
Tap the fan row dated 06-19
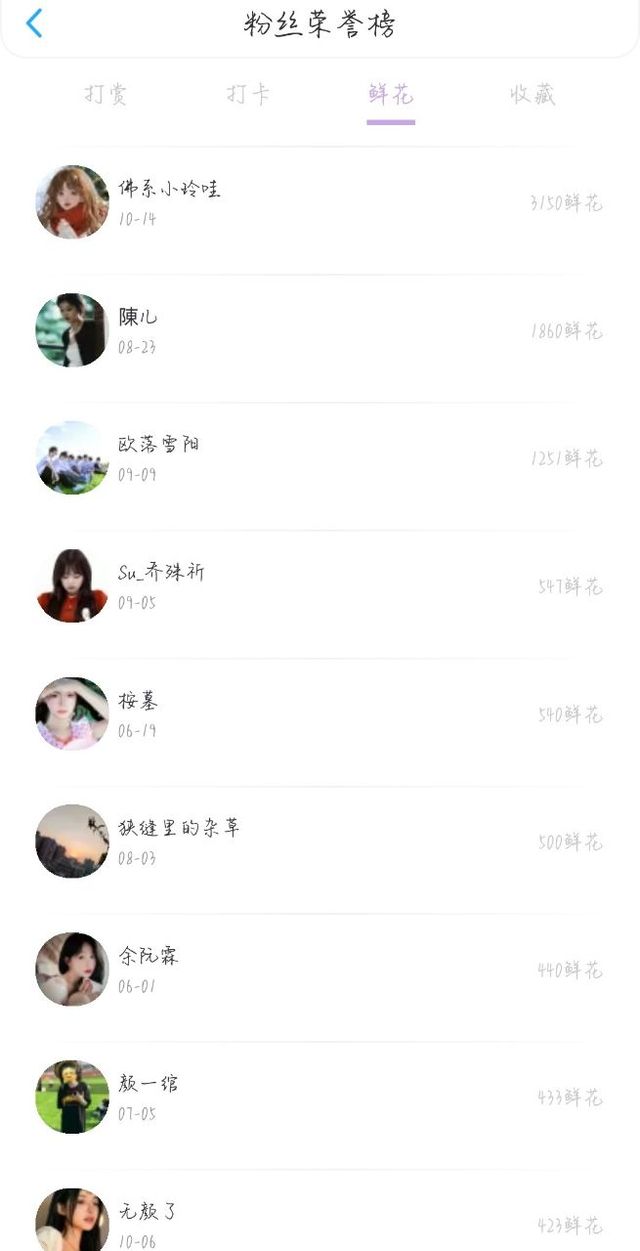click(x=320, y=714)
